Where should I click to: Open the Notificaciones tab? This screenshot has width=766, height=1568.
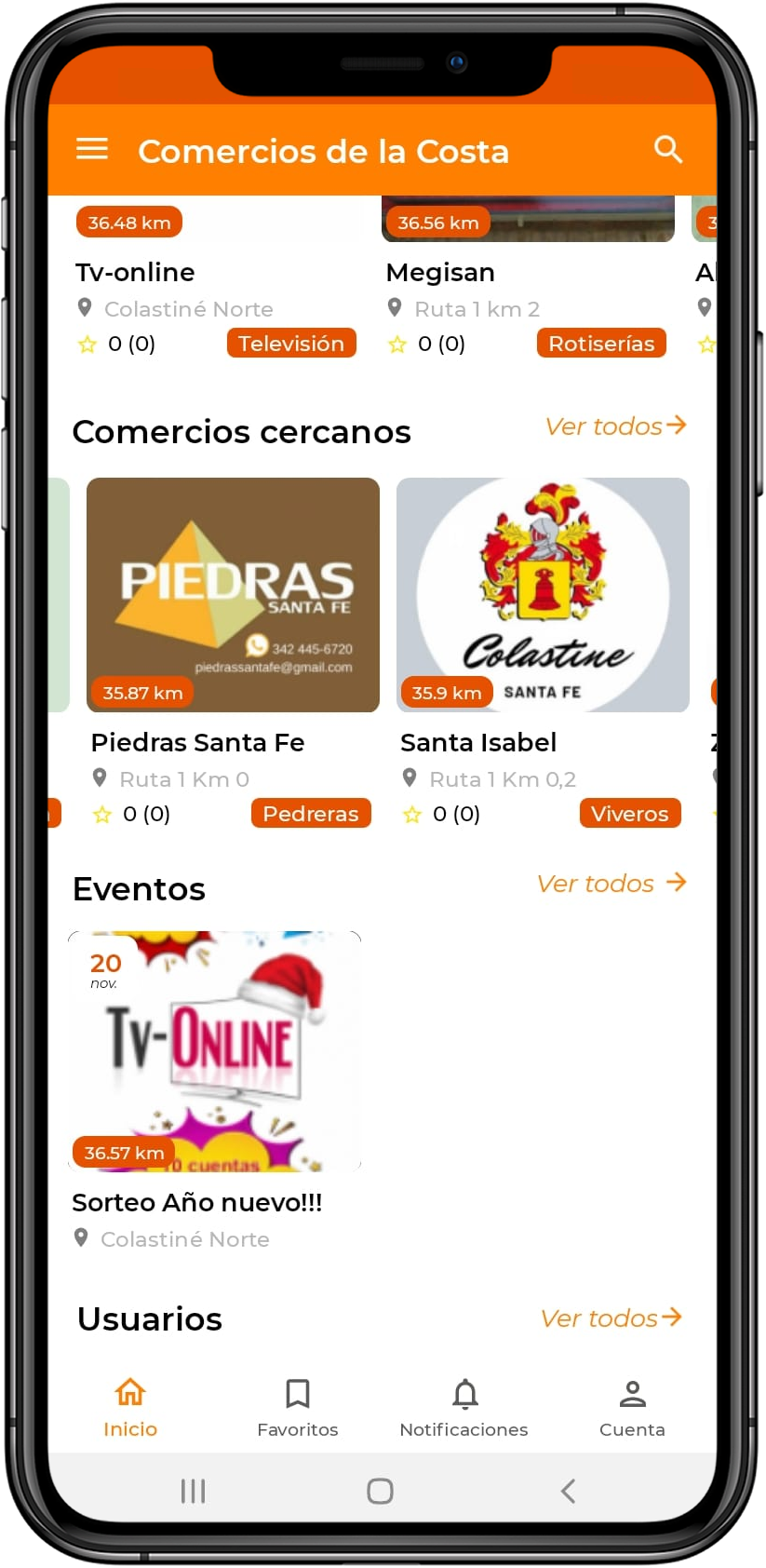pyautogui.click(x=464, y=1408)
